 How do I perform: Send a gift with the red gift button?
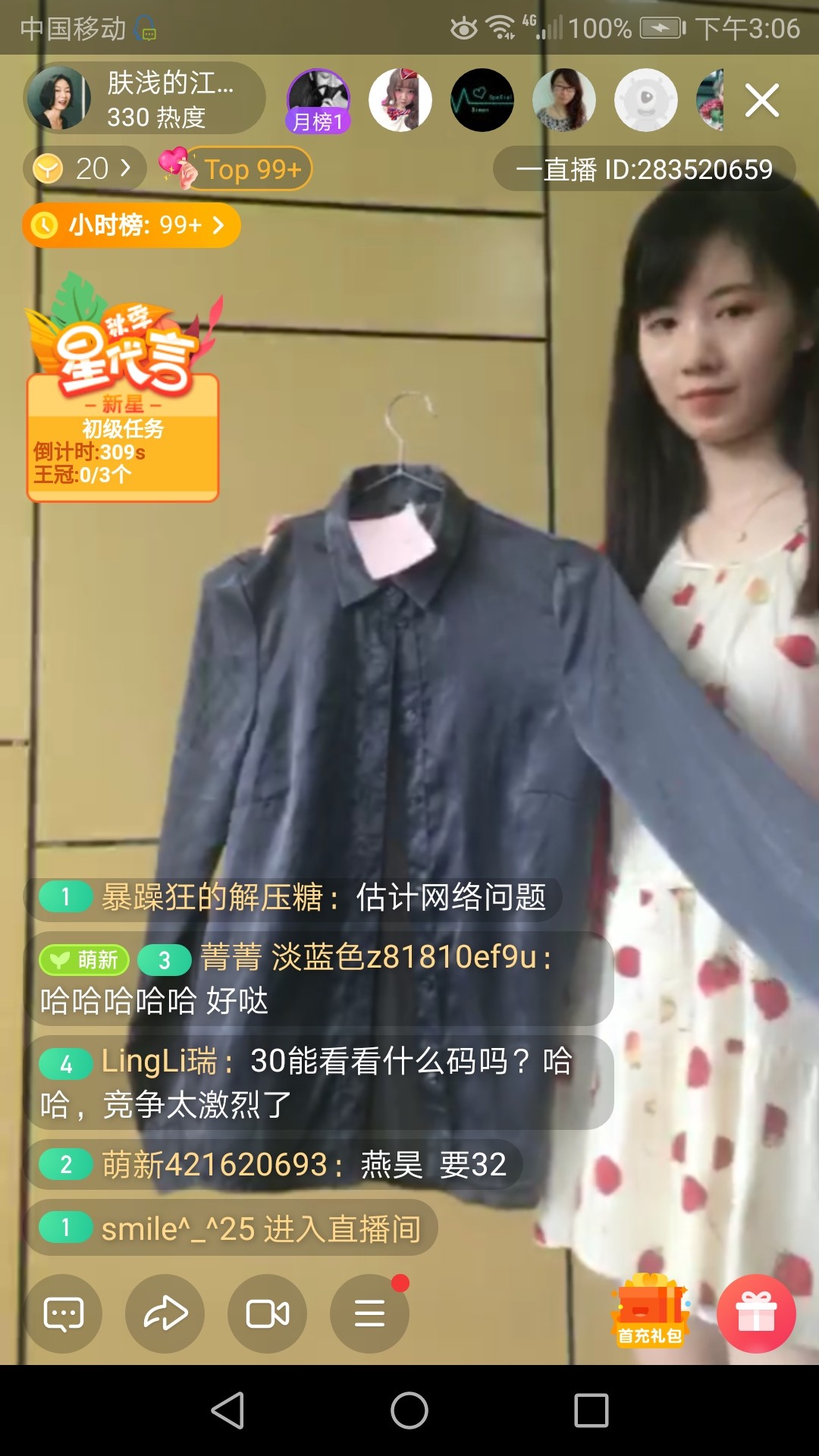(756, 1313)
